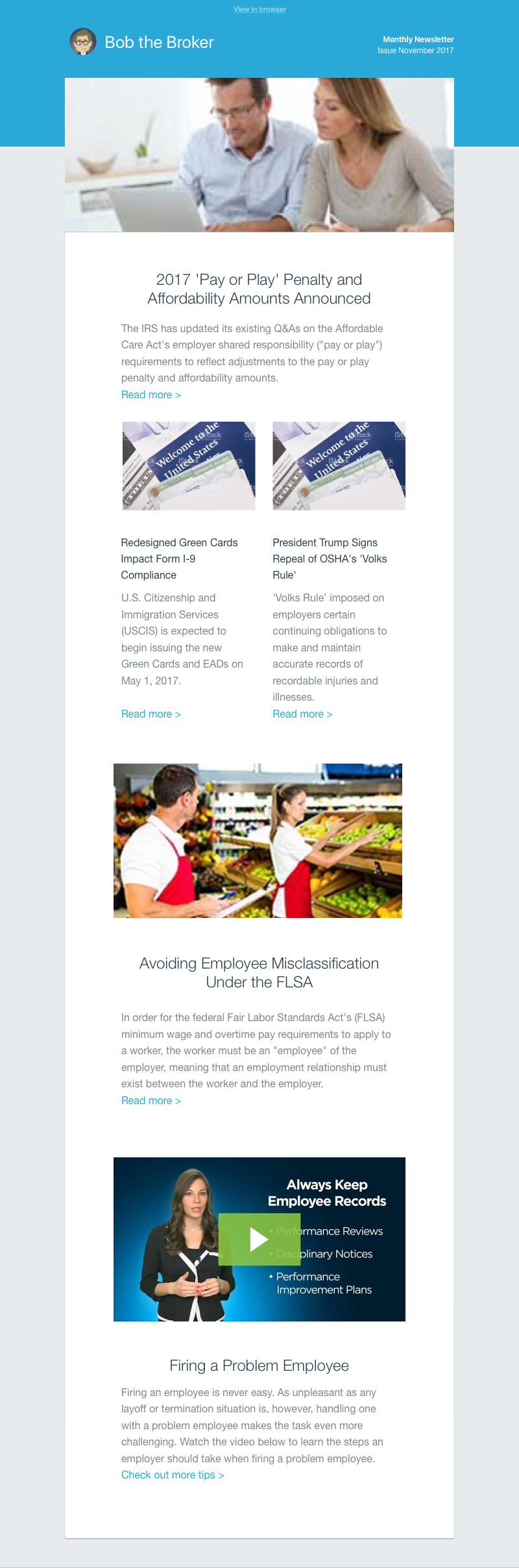This screenshot has width=519, height=1568.
Task: Play the Always Keep Employee Records video
Action: (x=259, y=1239)
